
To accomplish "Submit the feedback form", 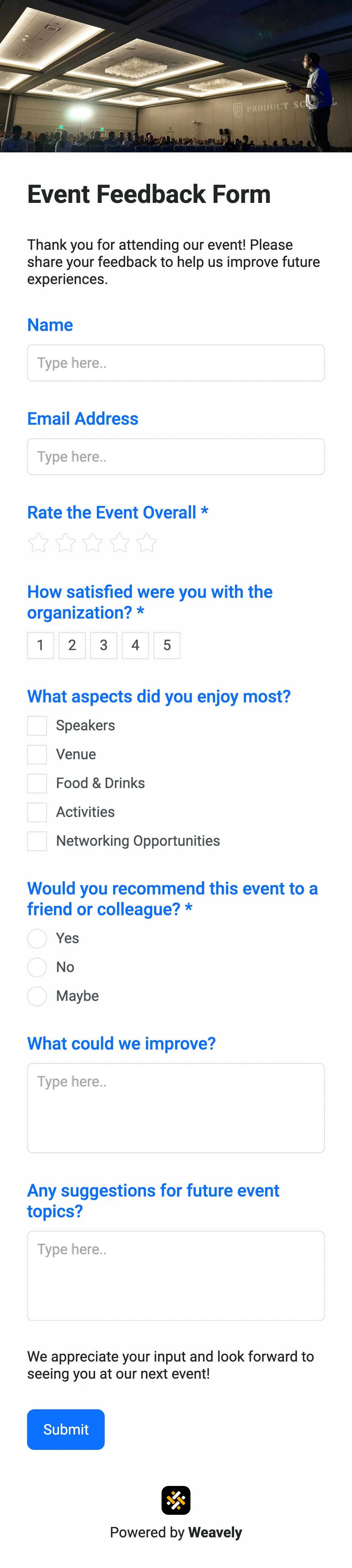I will click(66, 1429).
